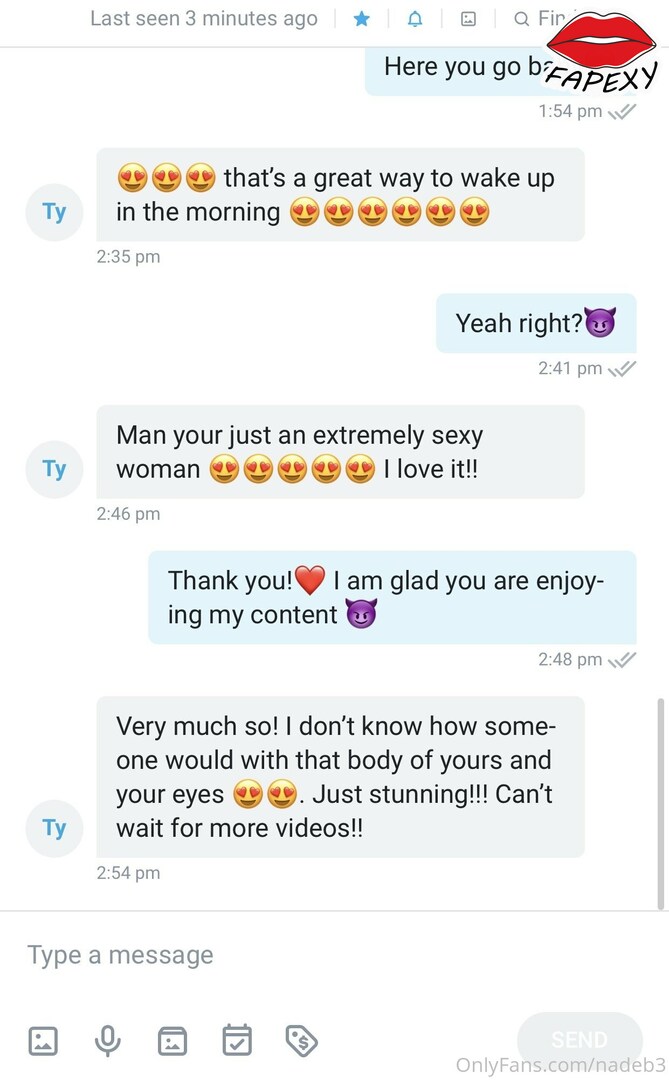Viewport: 669px width, 1080px height.
Task: Open the media gallery icon in header
Action: [x=468, y=19]
